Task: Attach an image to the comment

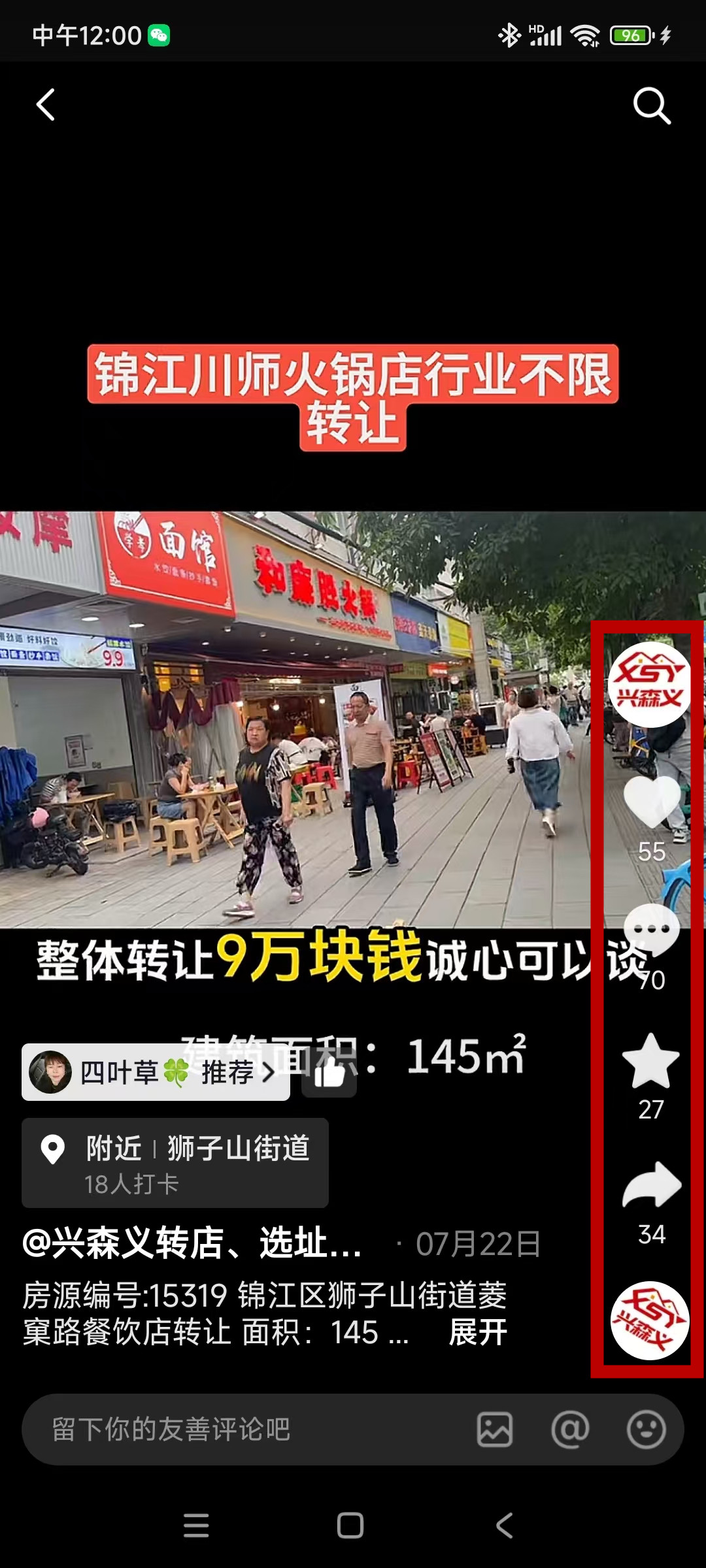Action: pyautogui.click(x=495, y=1429)
